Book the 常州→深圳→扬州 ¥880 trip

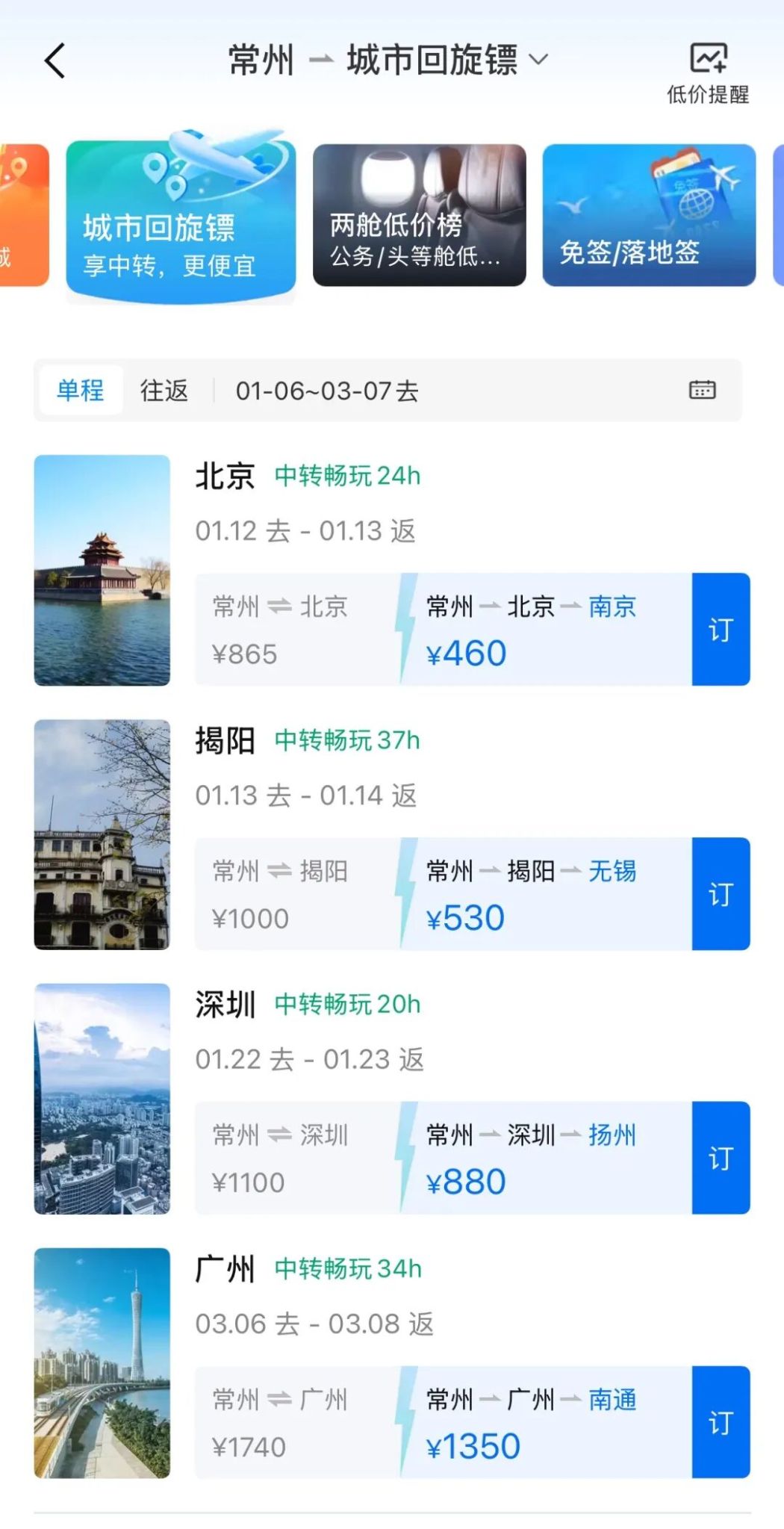(x=721, y=1158)
